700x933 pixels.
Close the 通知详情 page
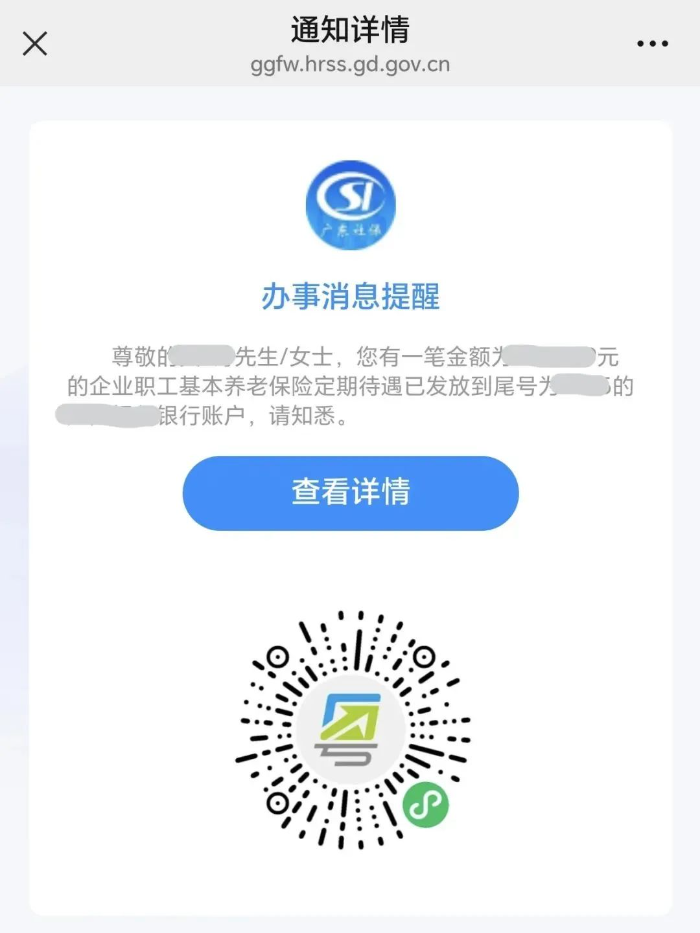tap(35, 44)
